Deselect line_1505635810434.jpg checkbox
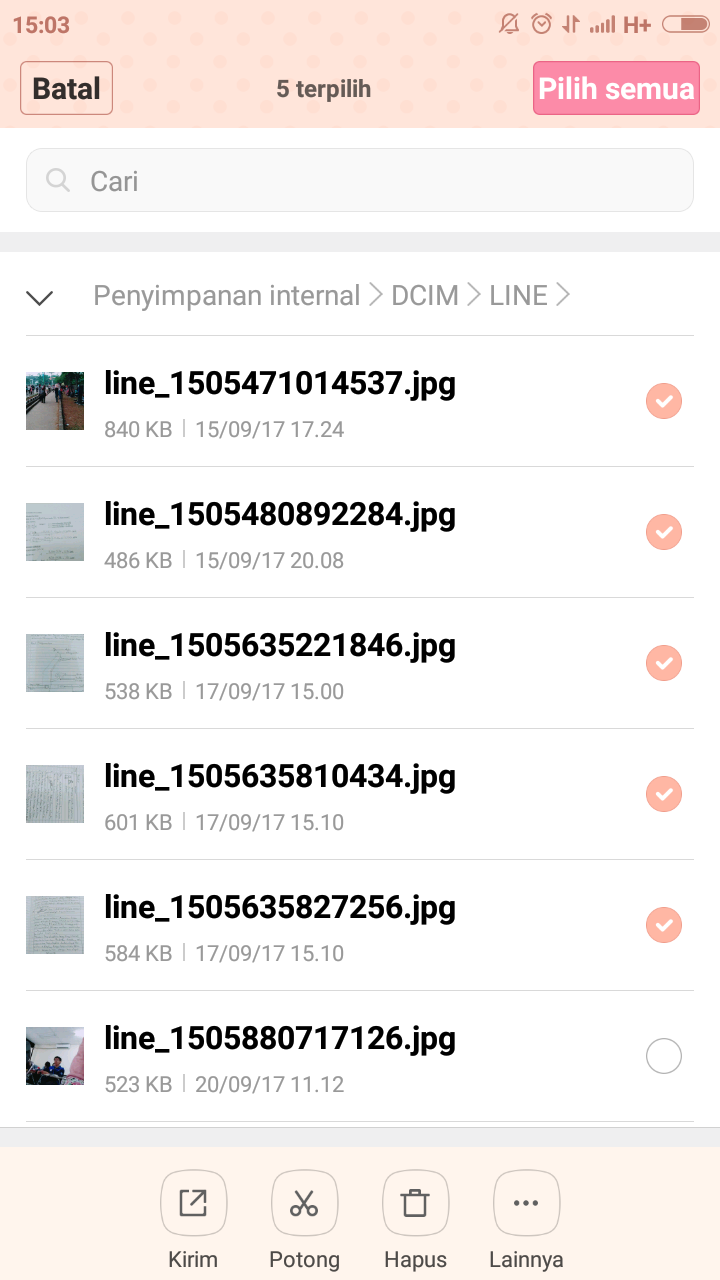Viewport: 720px width, 1280px height. point(664,794)
